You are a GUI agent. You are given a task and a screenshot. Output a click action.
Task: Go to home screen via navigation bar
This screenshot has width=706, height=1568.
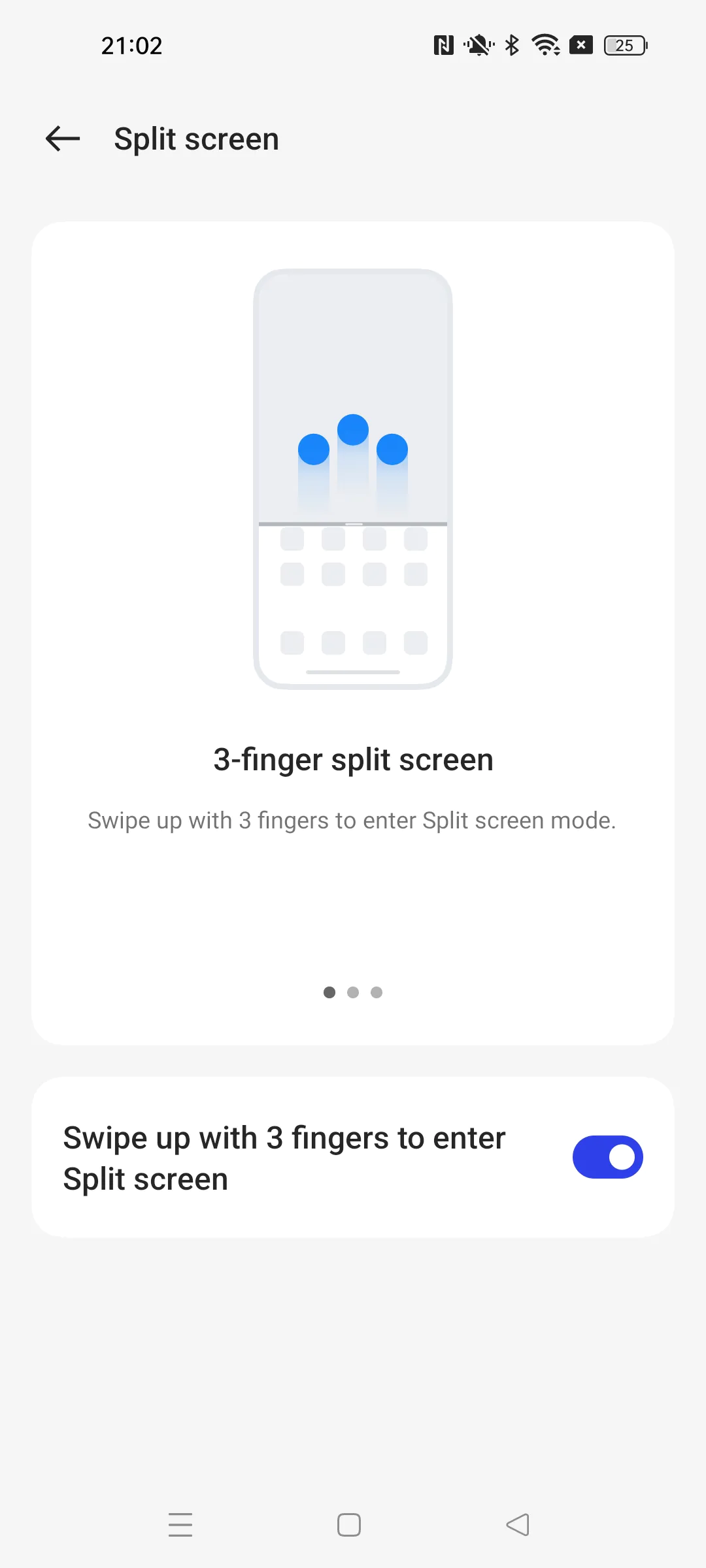point(349,1525)
